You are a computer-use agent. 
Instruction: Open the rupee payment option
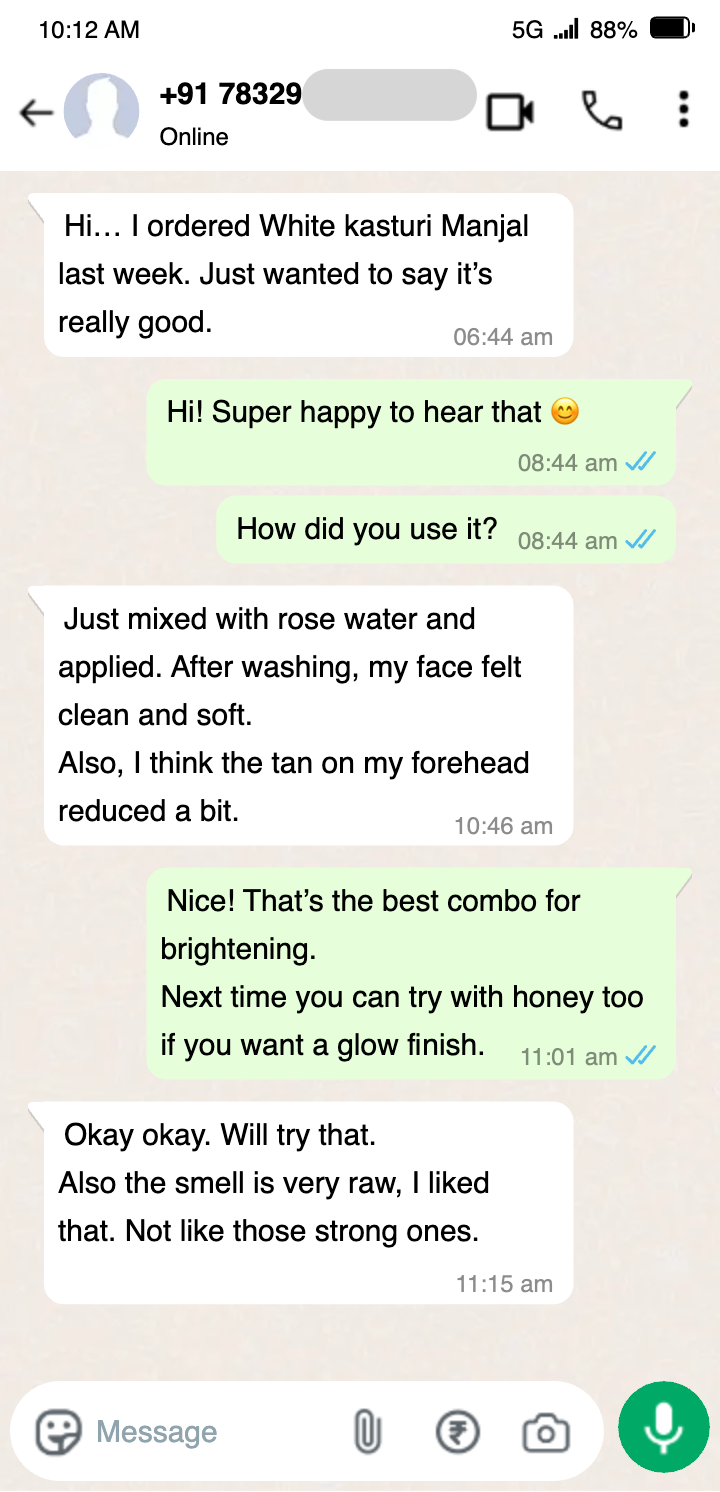point(458,1432)
